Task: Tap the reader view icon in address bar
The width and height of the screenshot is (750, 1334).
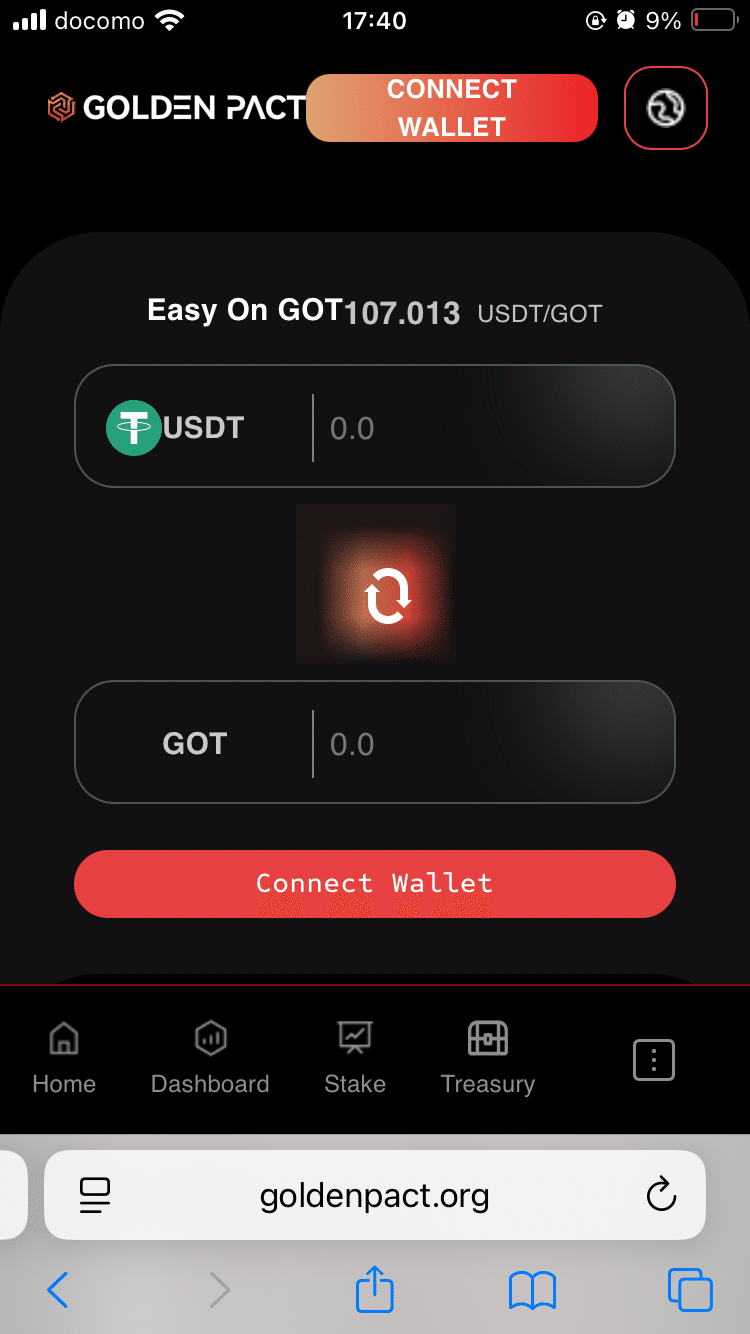Action: click(x=95, y=1195)
